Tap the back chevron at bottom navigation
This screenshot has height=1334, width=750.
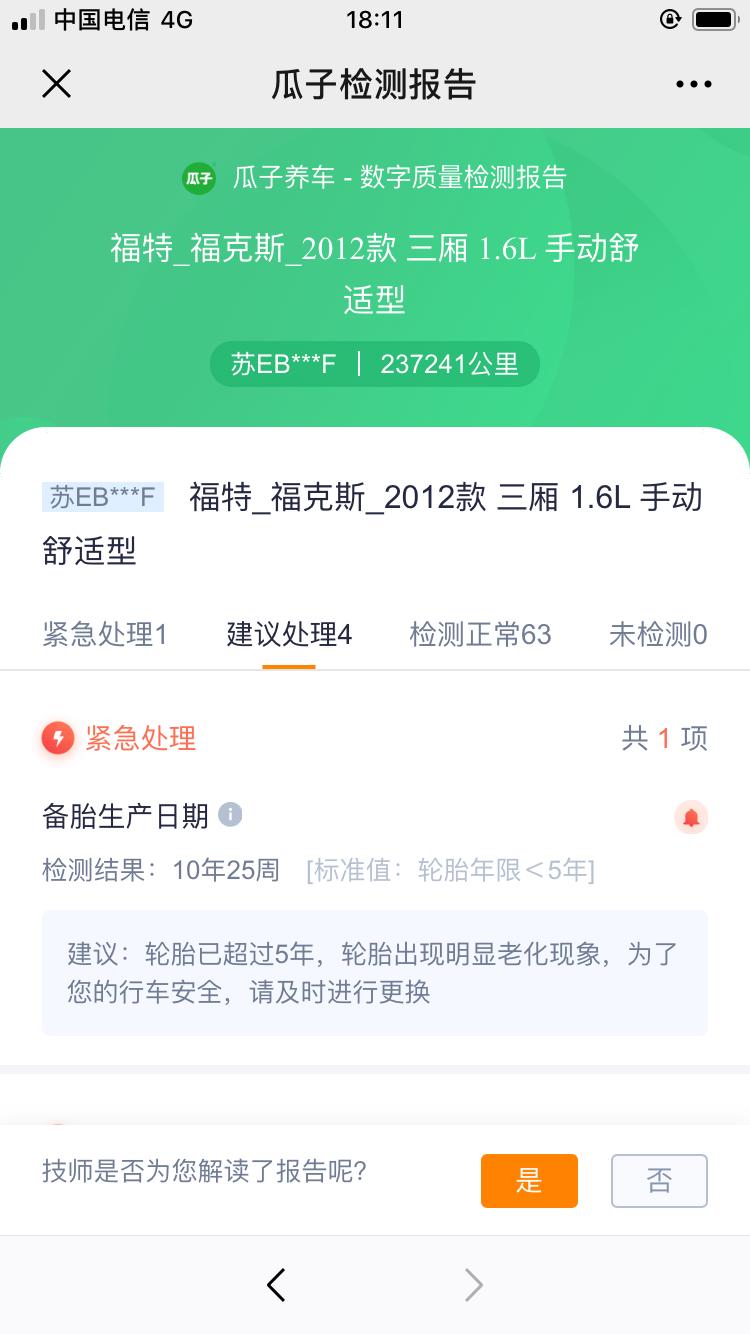[x=276, y=1285]
